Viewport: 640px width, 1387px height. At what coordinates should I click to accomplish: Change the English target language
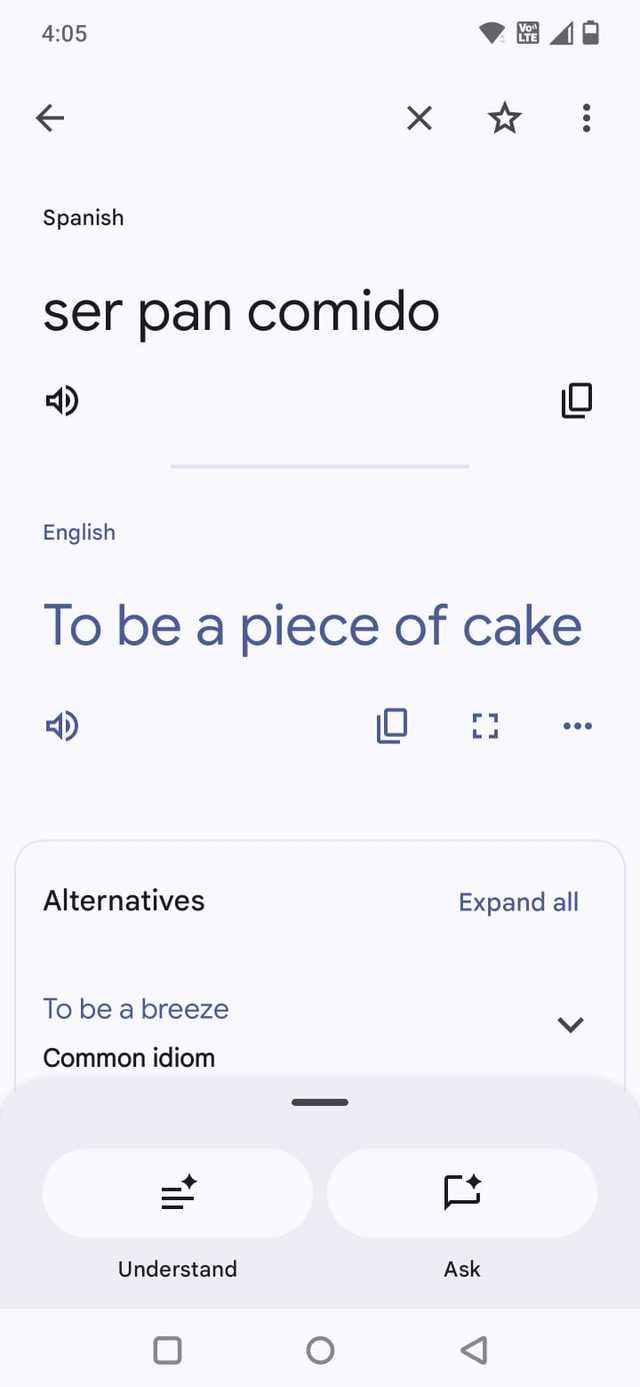pos(79,533)
